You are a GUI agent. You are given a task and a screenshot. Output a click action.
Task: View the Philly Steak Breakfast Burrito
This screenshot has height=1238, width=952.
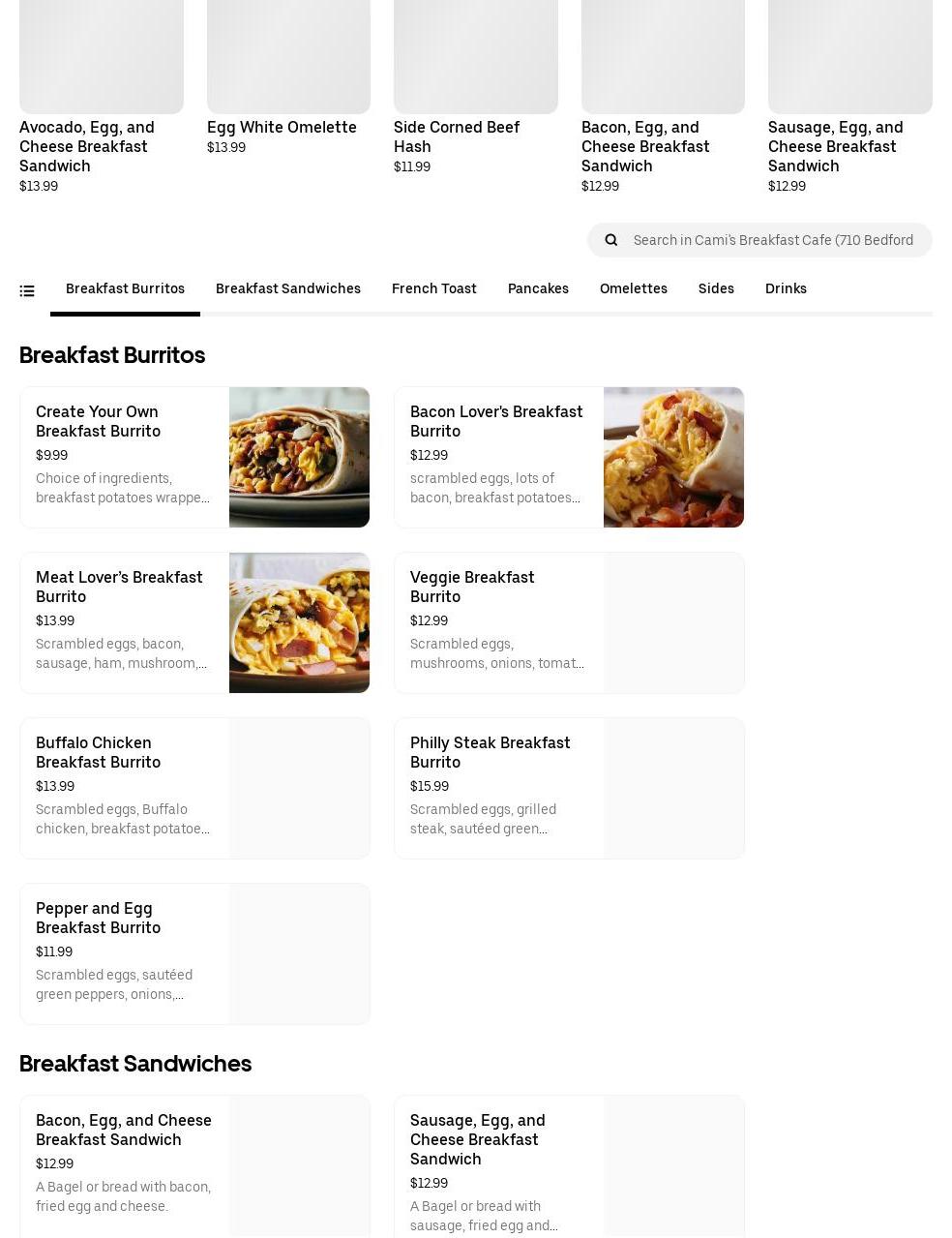pos(569,789)
